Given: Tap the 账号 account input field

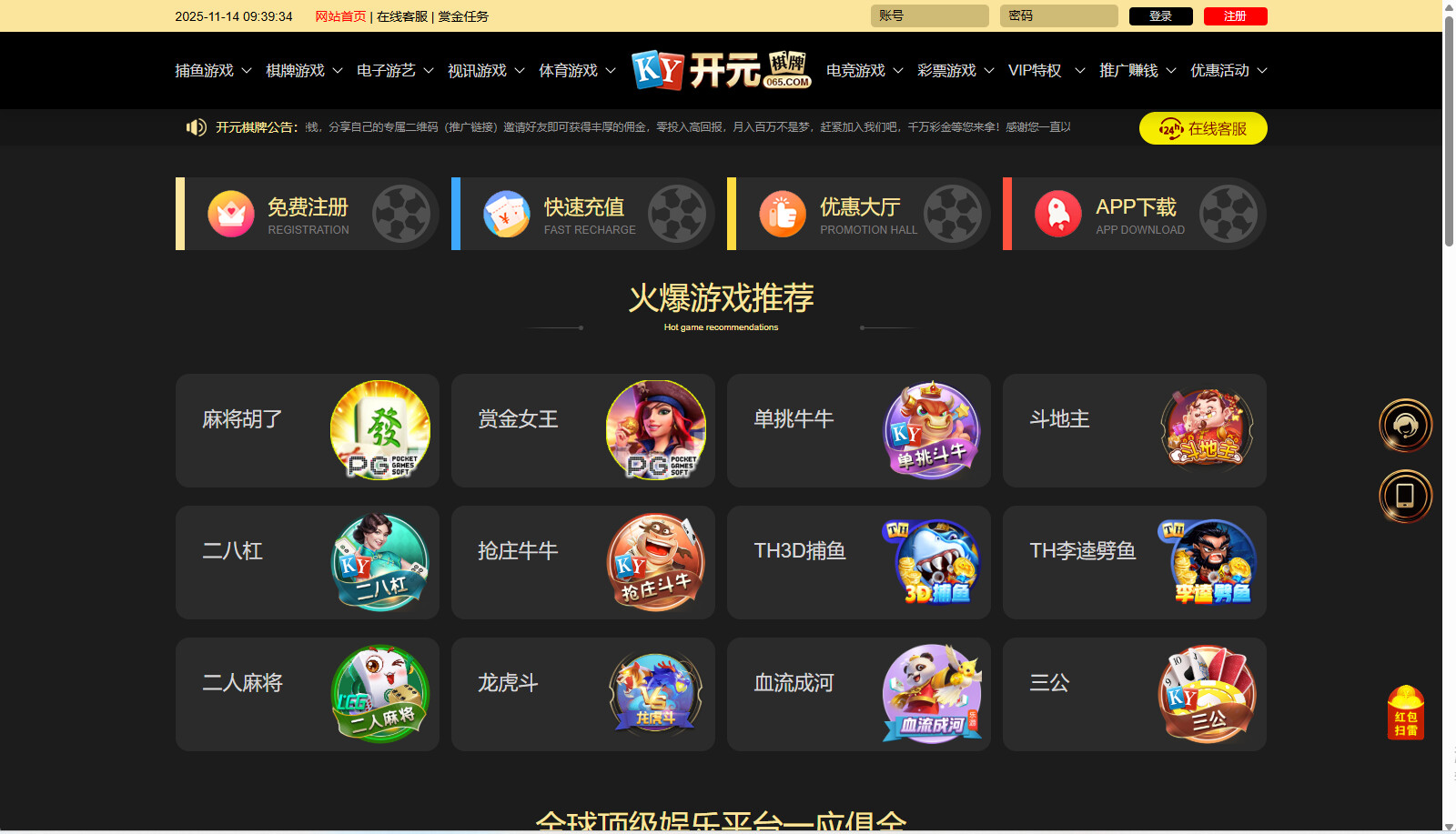Looking at the screenshot, I should 929,16.
